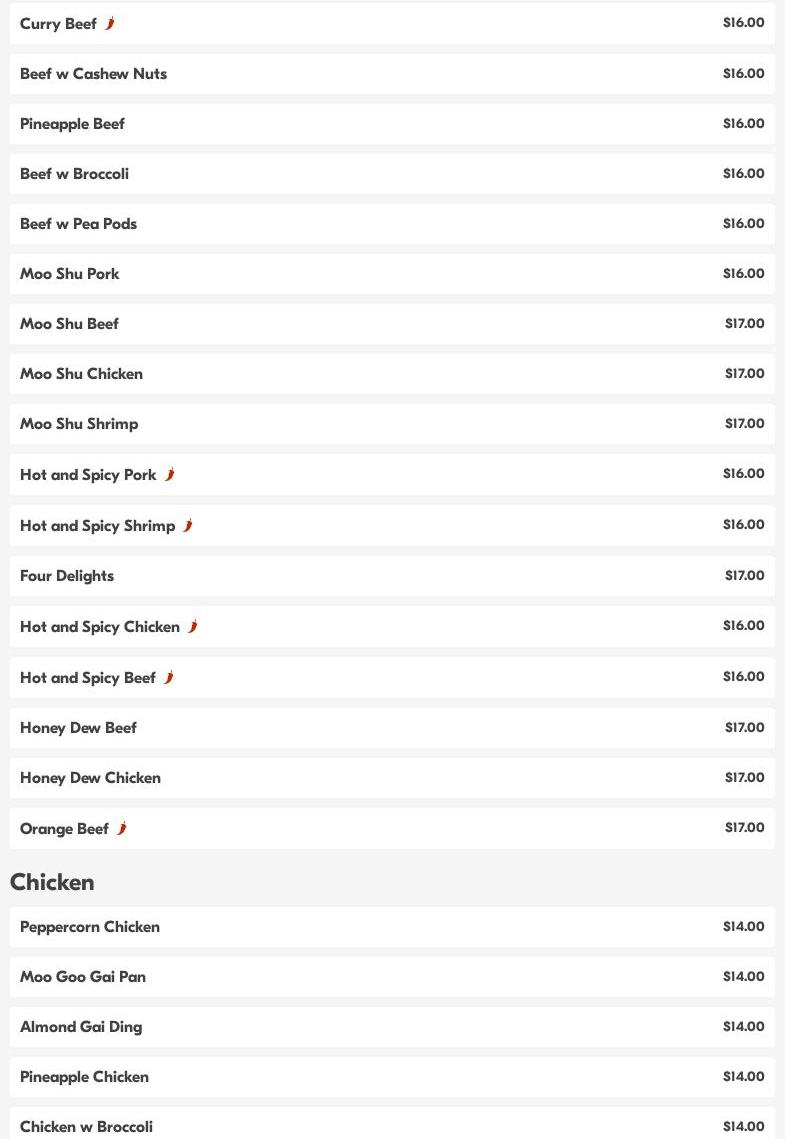This screenshot has width=785, height=1139.
Task: Open Moo Shu Shrimp dish
Action: (79, 424)
